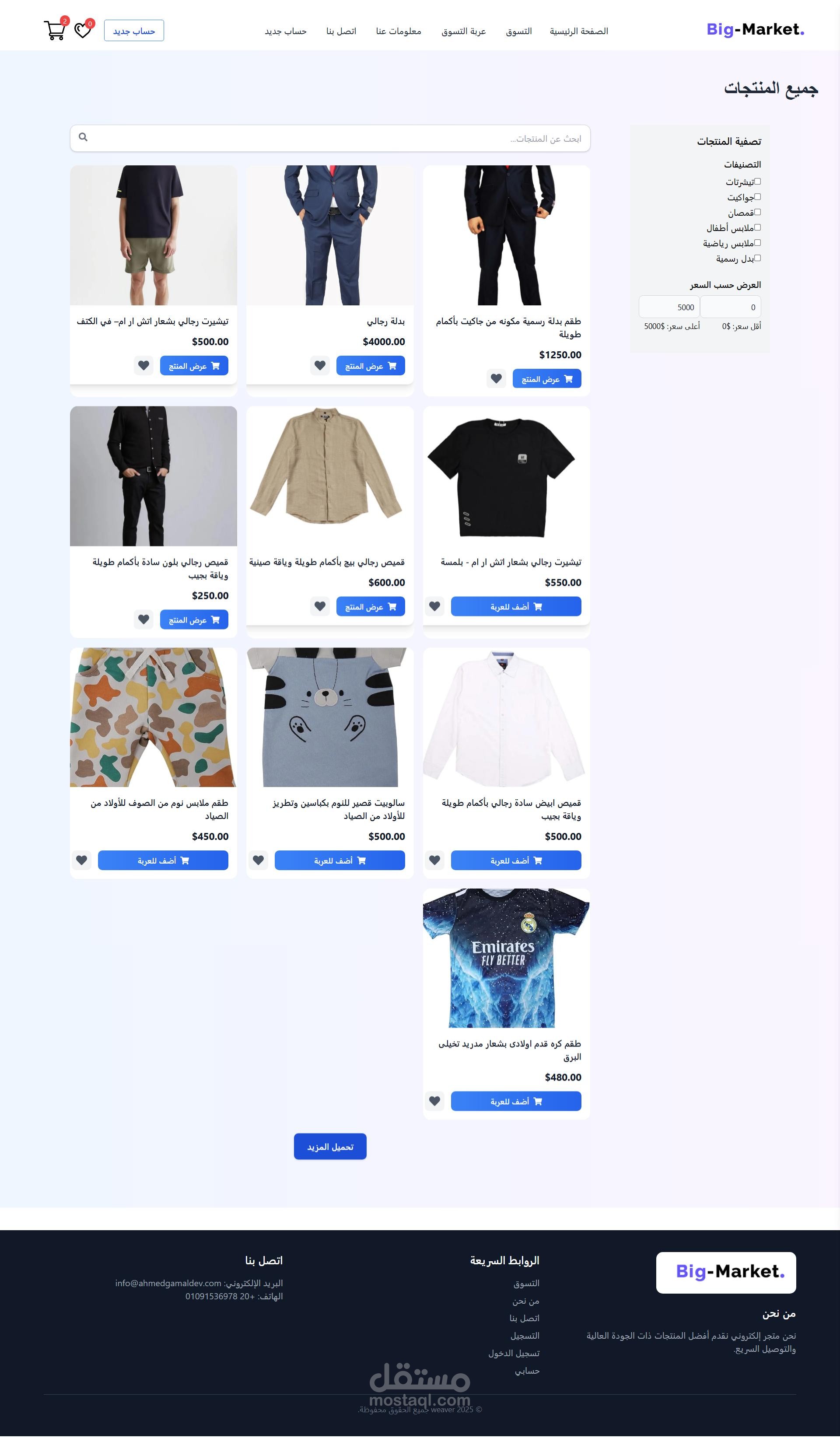Tick the بدل رسمية checkbox
The height and width of the screenshot is (1438, 840).
(757, 259)
